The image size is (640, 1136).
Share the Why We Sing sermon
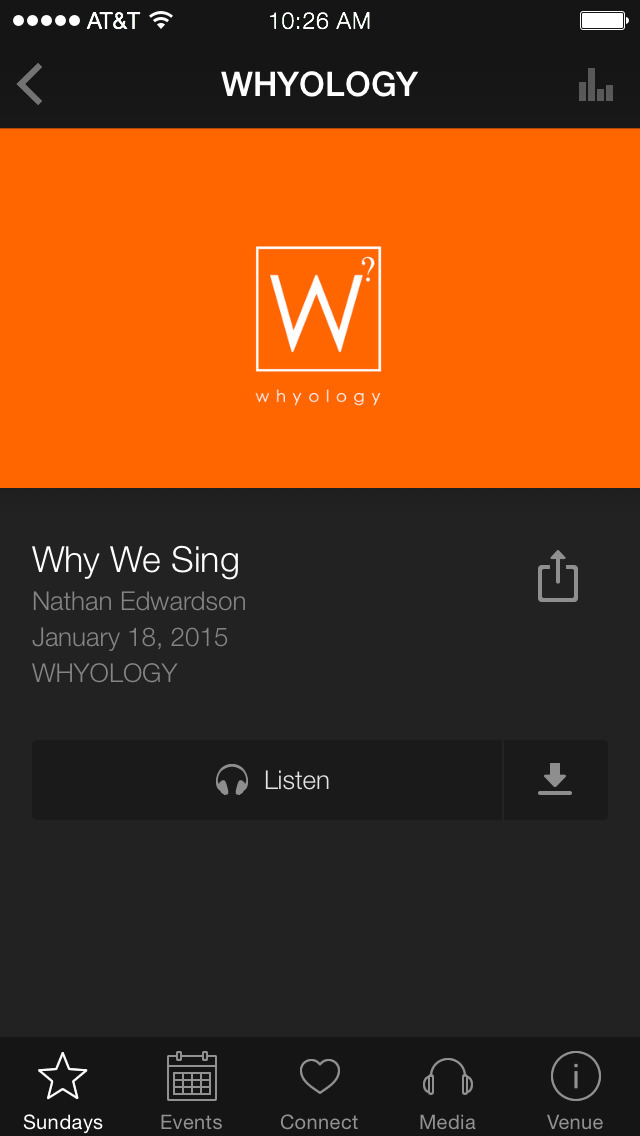(558, 577)
